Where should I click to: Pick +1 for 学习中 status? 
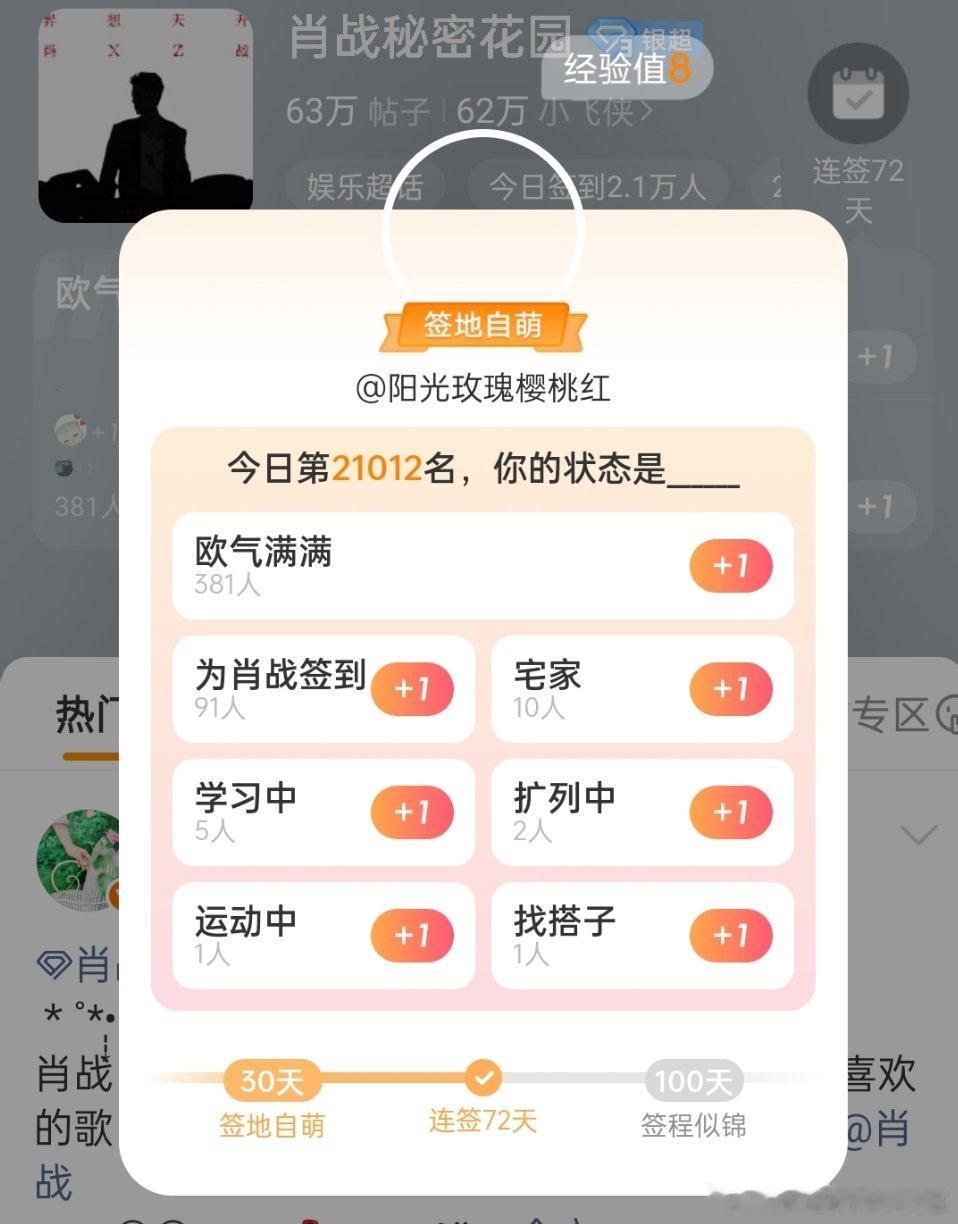point(412,812)
